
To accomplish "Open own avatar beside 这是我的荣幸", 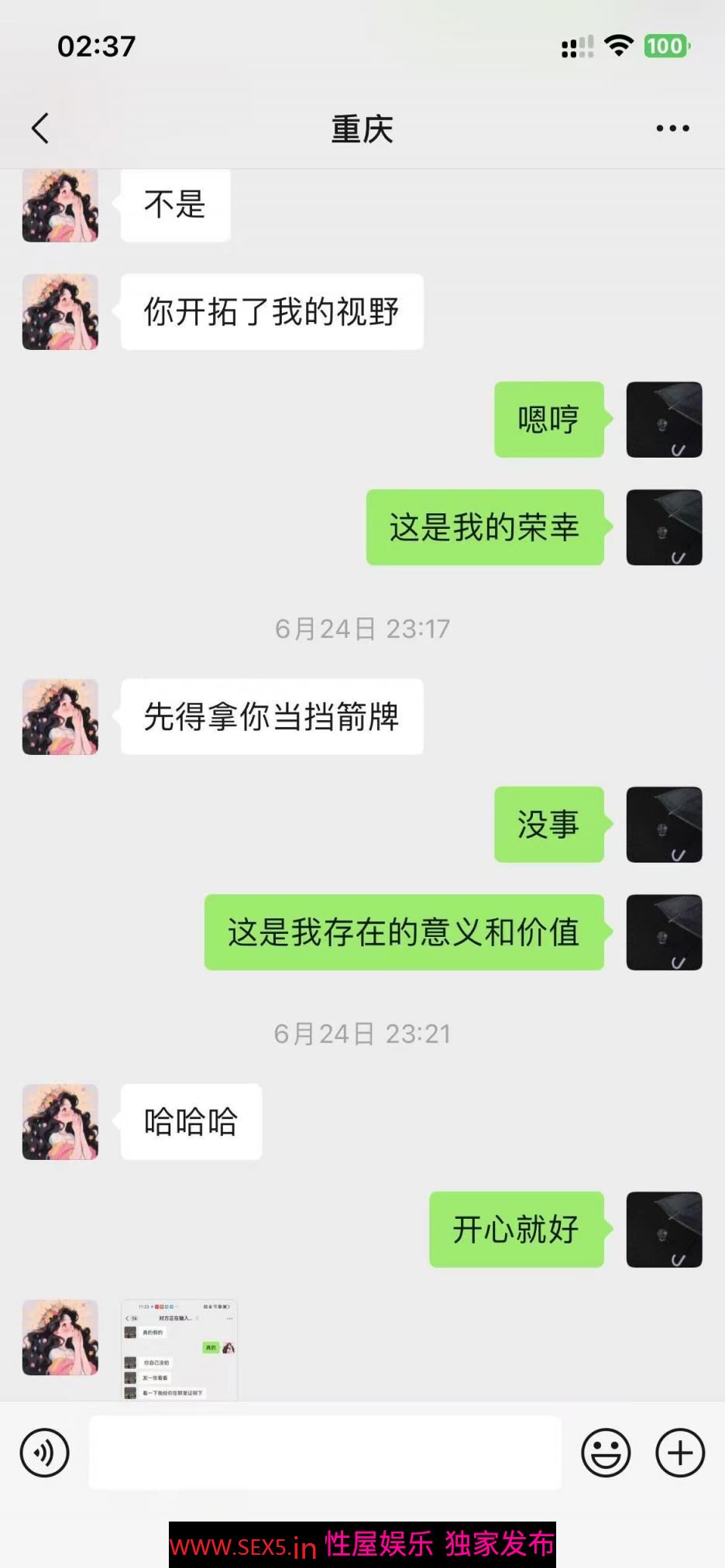I will (664, 527).
